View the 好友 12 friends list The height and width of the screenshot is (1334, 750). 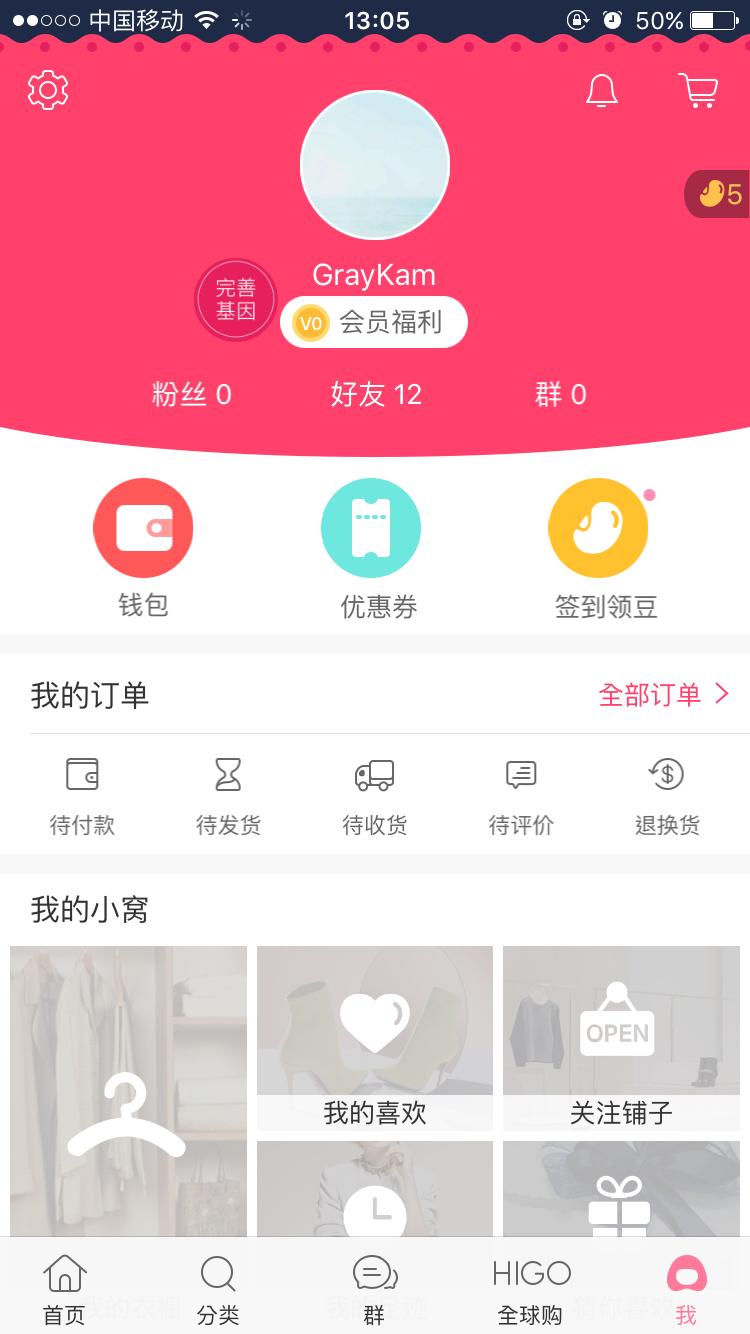(376, 394)
